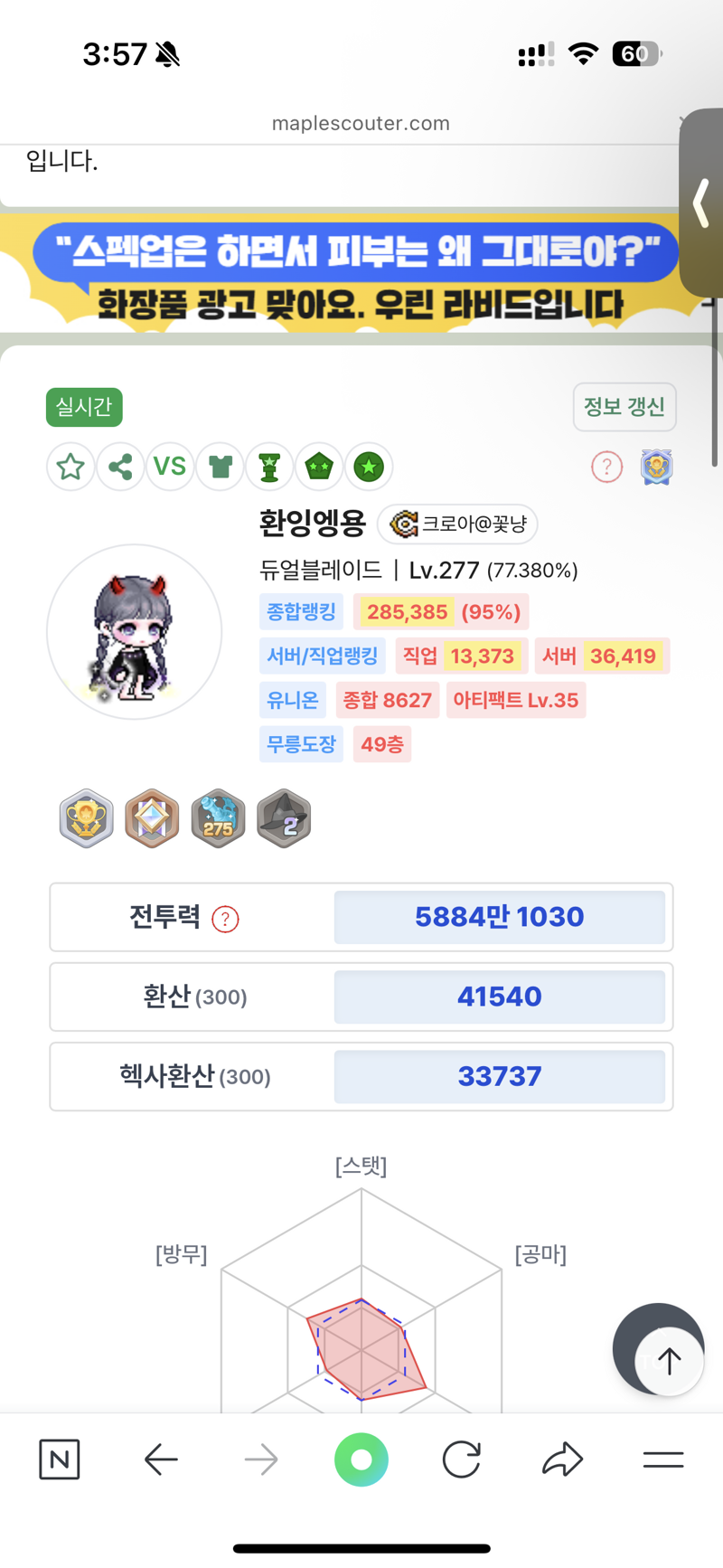This screenshot has width=723, height=1568.
Task: Tap the 정보 갱신 refresh button
Action: coord(624,407)
